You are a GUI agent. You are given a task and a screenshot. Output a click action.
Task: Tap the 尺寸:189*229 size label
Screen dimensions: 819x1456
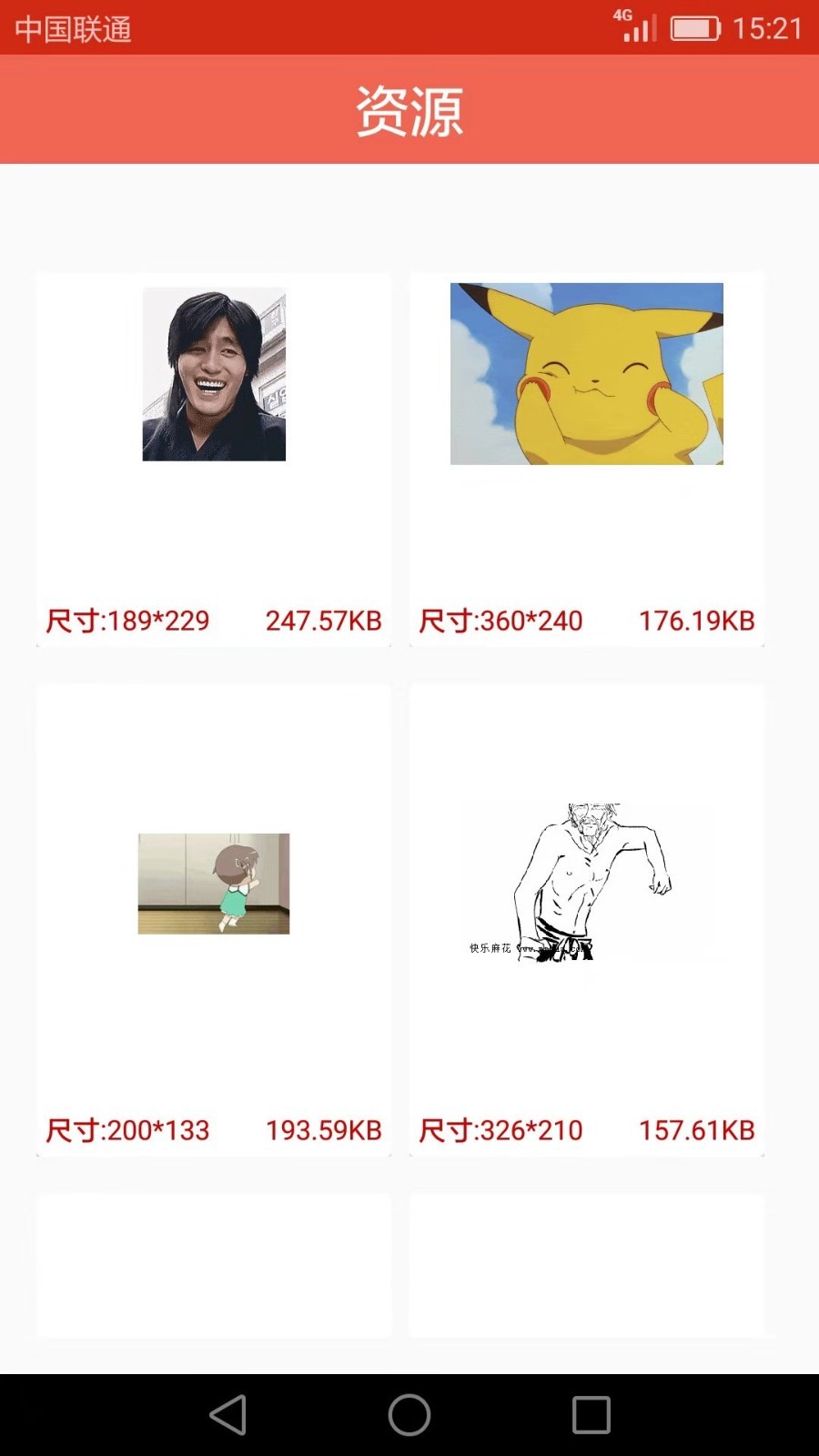pos(127,620)
